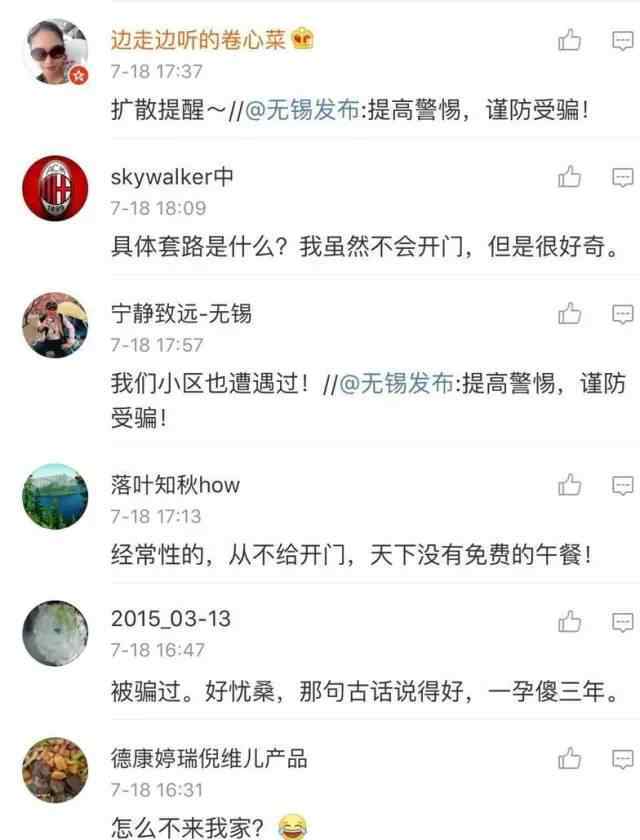Reply to 边走边听的卷心菜's comment
The image size is (640, 840).
point(622,40)
